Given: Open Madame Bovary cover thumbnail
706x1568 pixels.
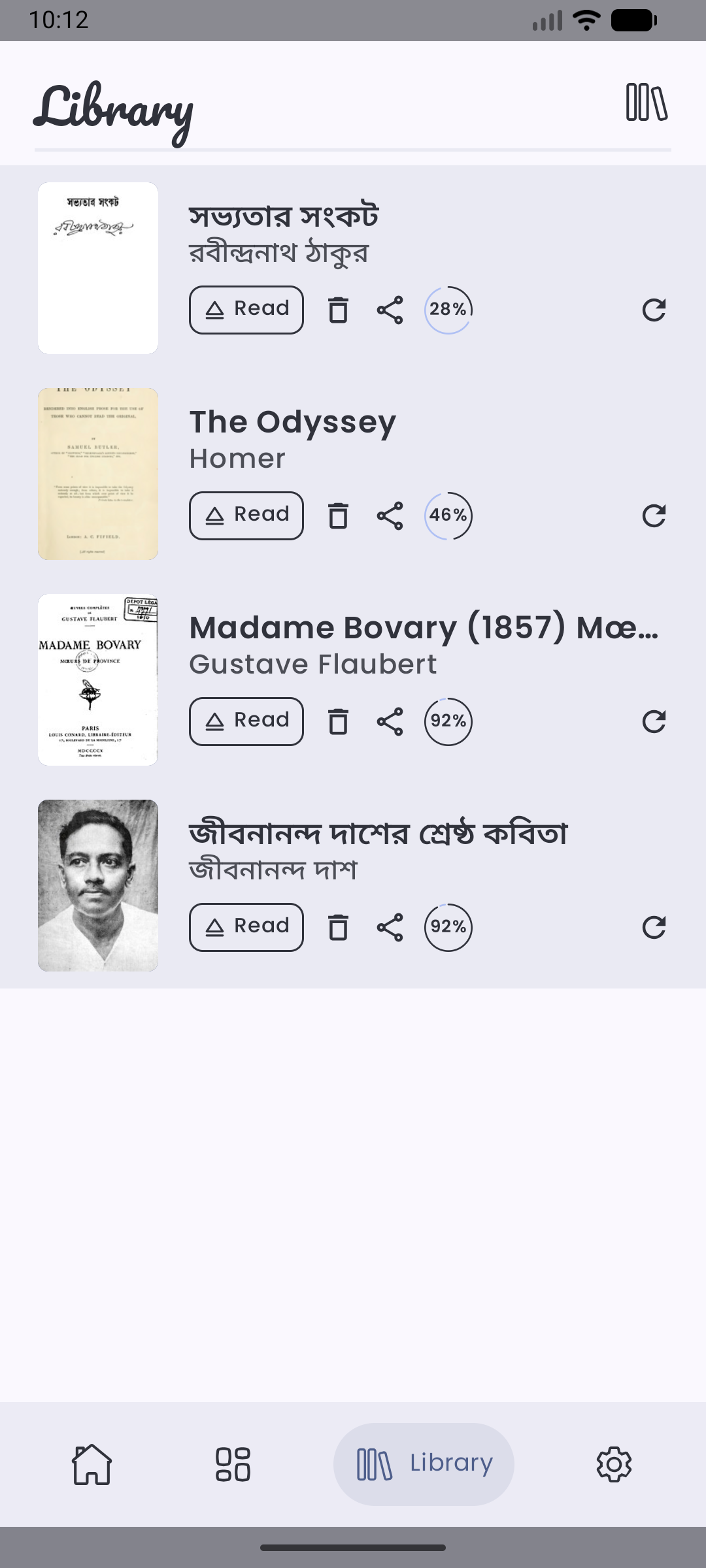Looking at the screenshot, I should [98, 679].
